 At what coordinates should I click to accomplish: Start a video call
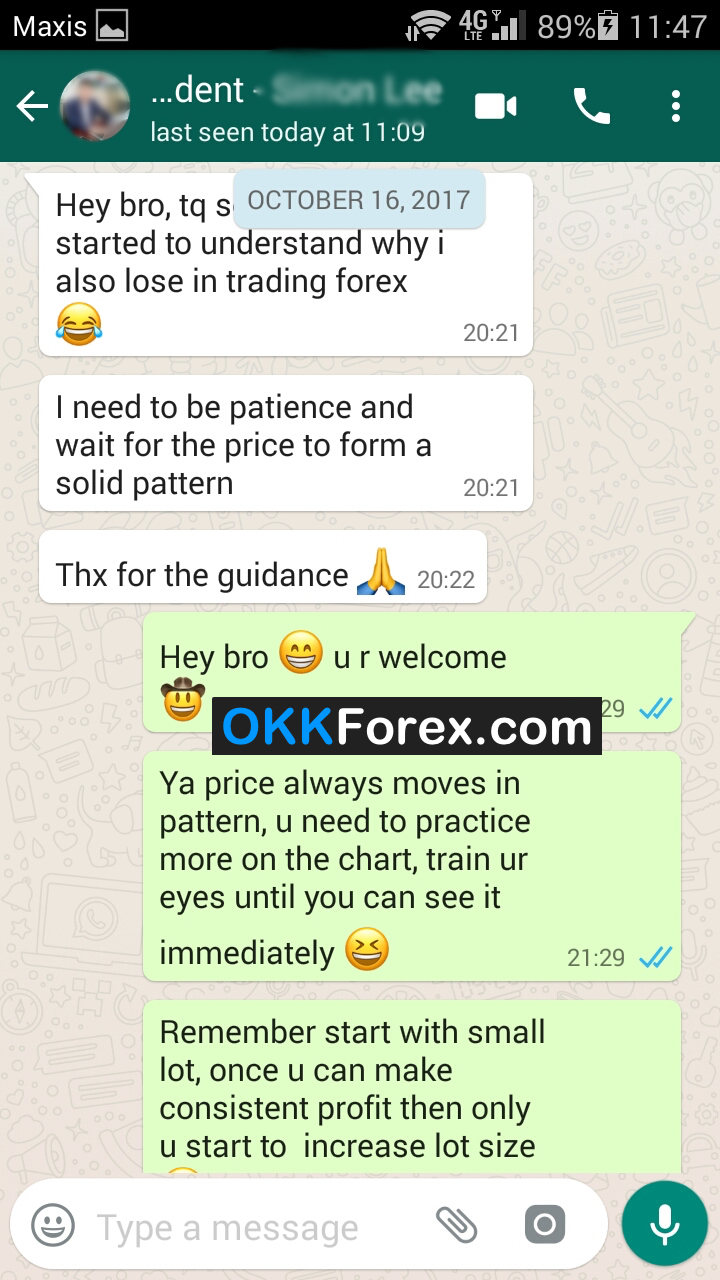[x=496, y=106]
